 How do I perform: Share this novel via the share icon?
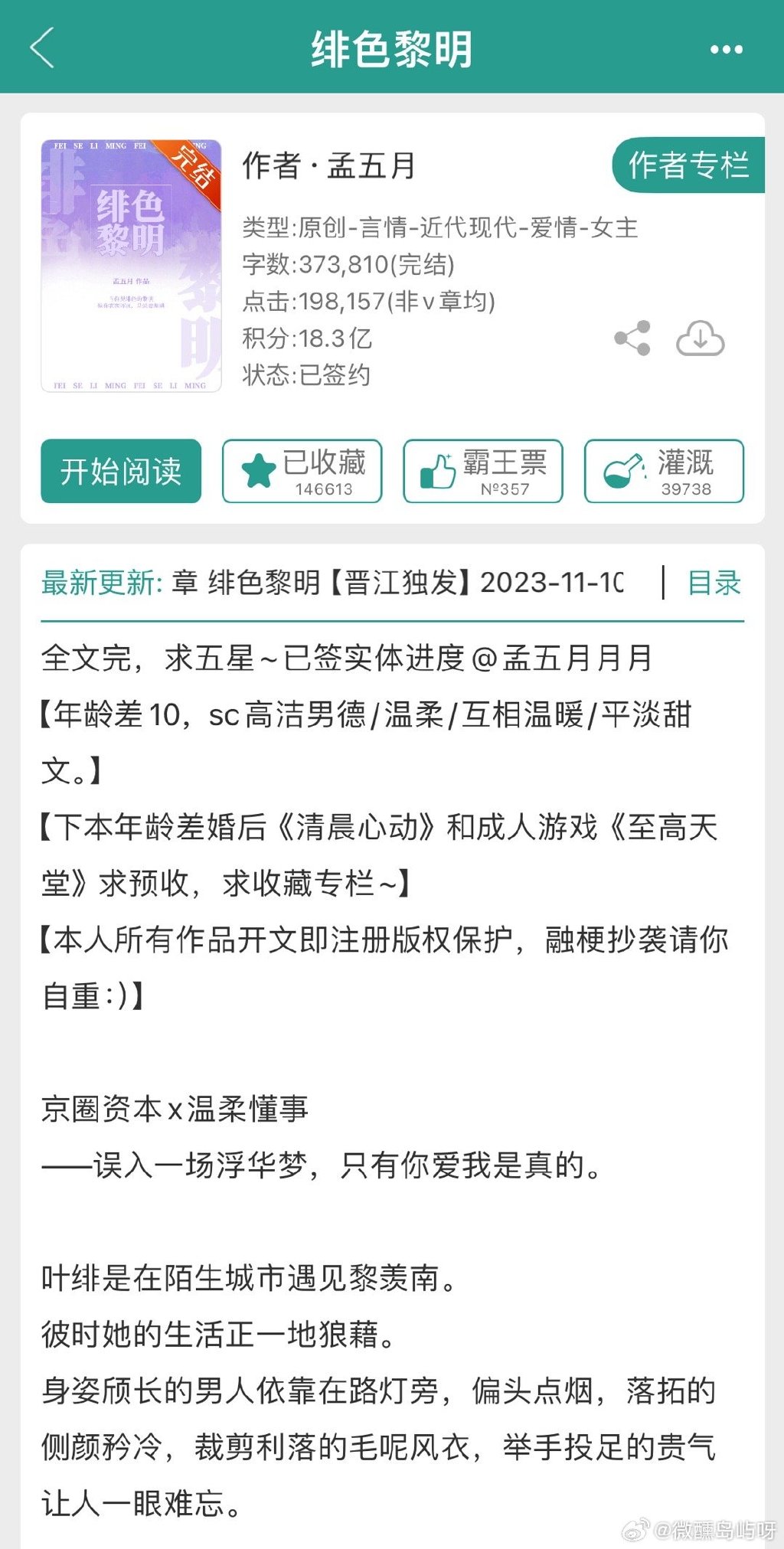pyautogui.click(x=632, y=338)
